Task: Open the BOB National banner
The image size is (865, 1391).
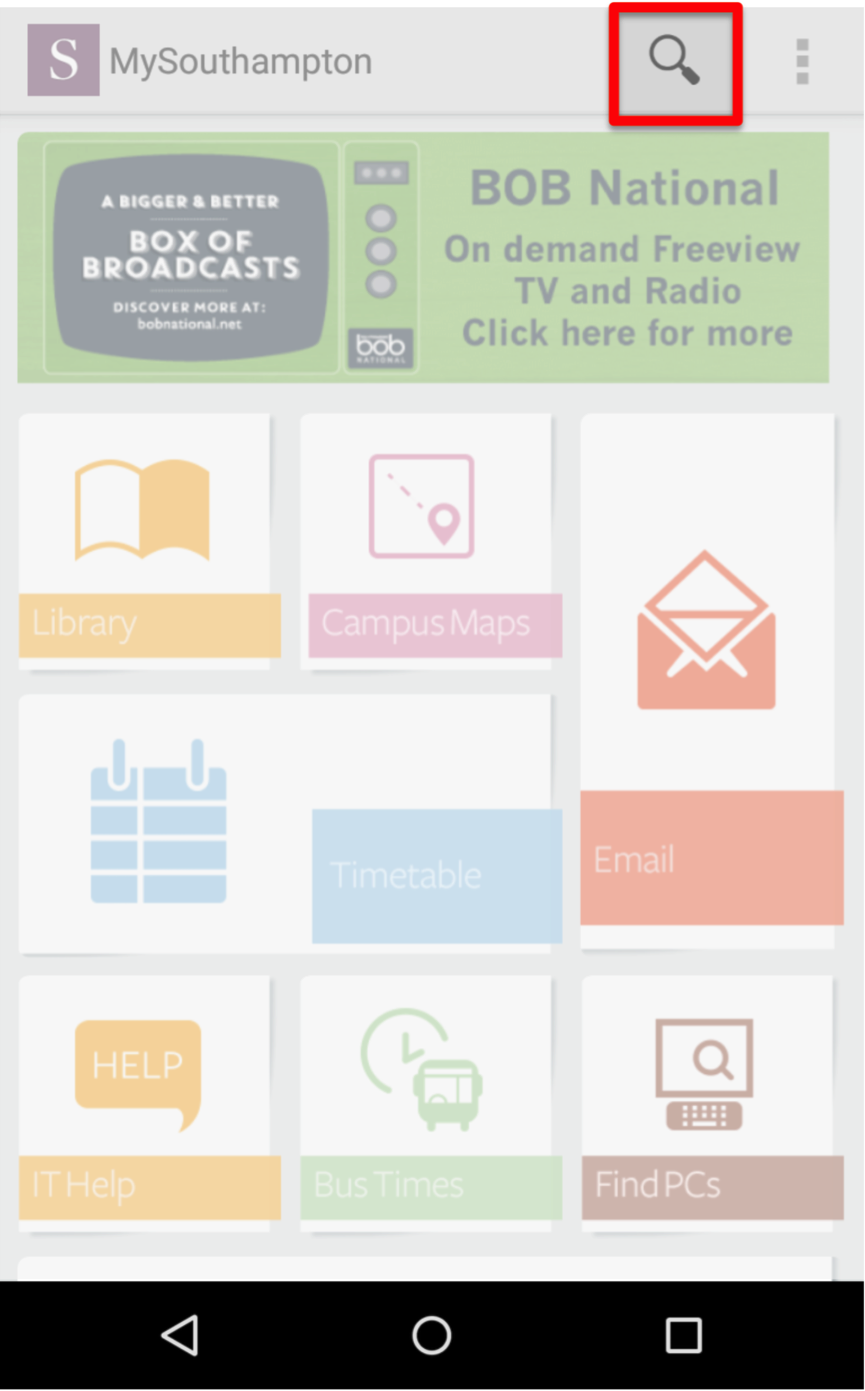Action: (x=423, y=258)
